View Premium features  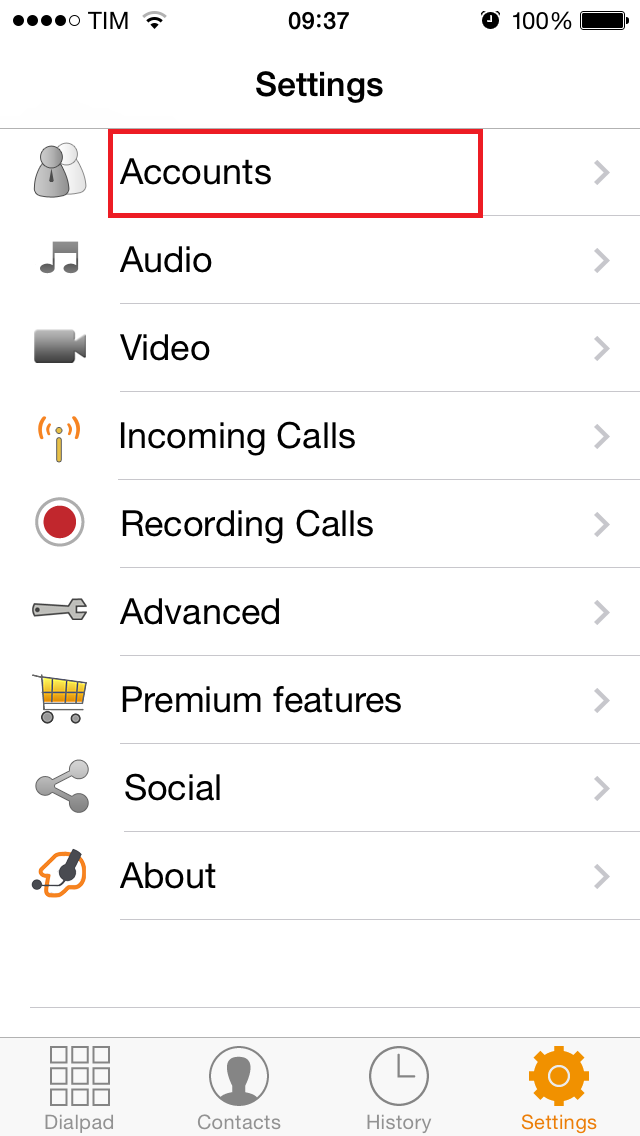(x=320, y=700)
